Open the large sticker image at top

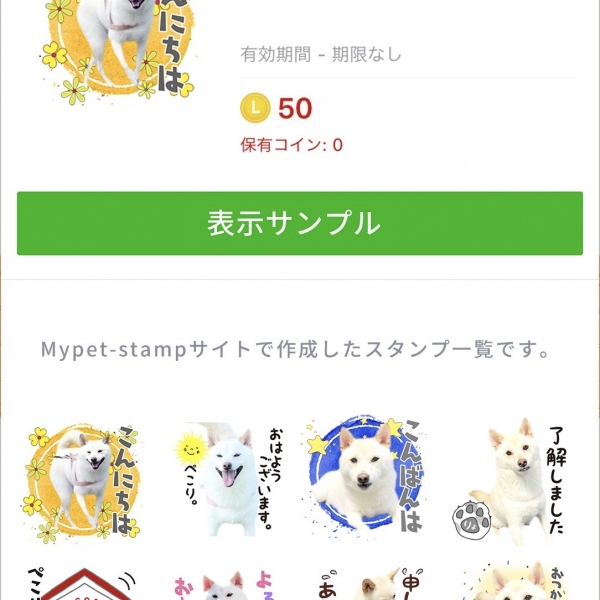(x=118, y=50)
